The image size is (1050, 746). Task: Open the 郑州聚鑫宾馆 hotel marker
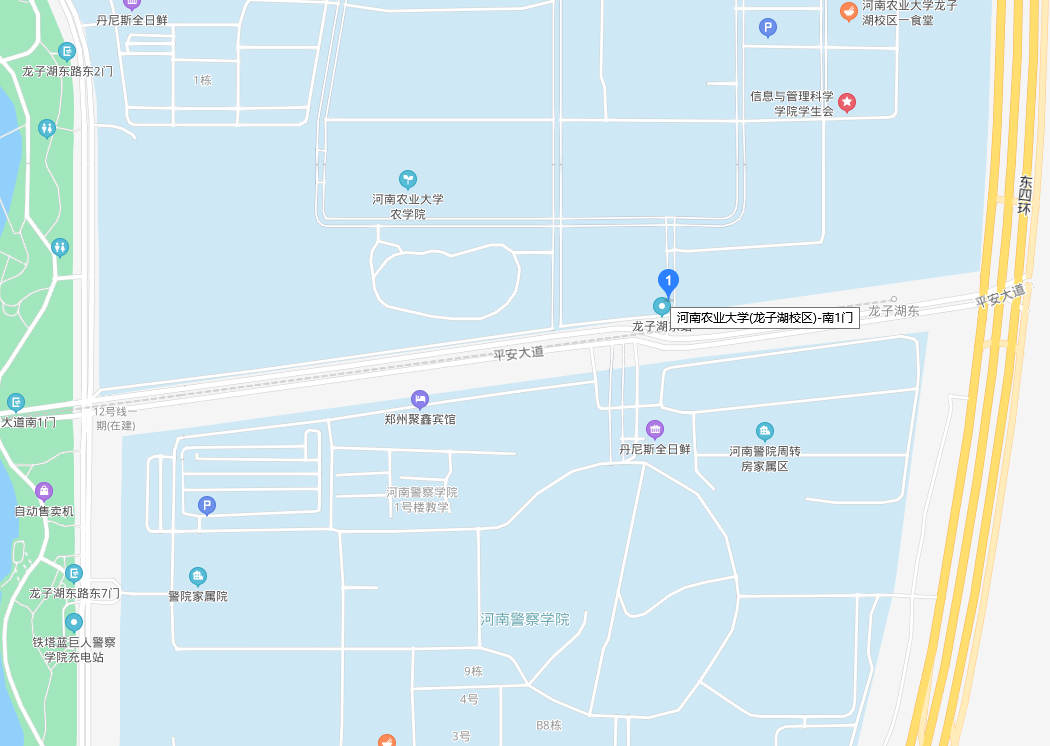[x=420, y=399]
